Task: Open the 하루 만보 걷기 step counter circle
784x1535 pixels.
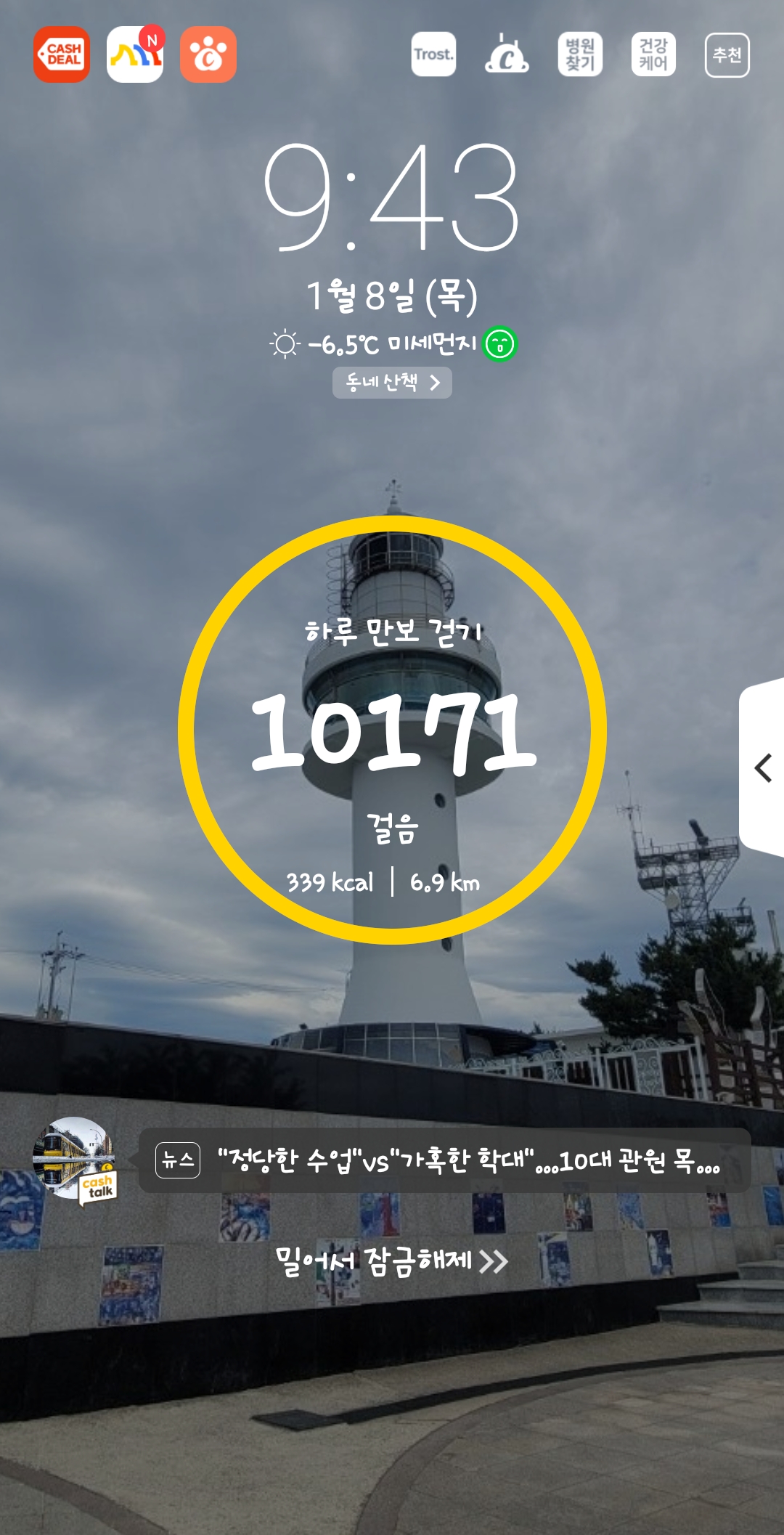Action: coord(392,730)
